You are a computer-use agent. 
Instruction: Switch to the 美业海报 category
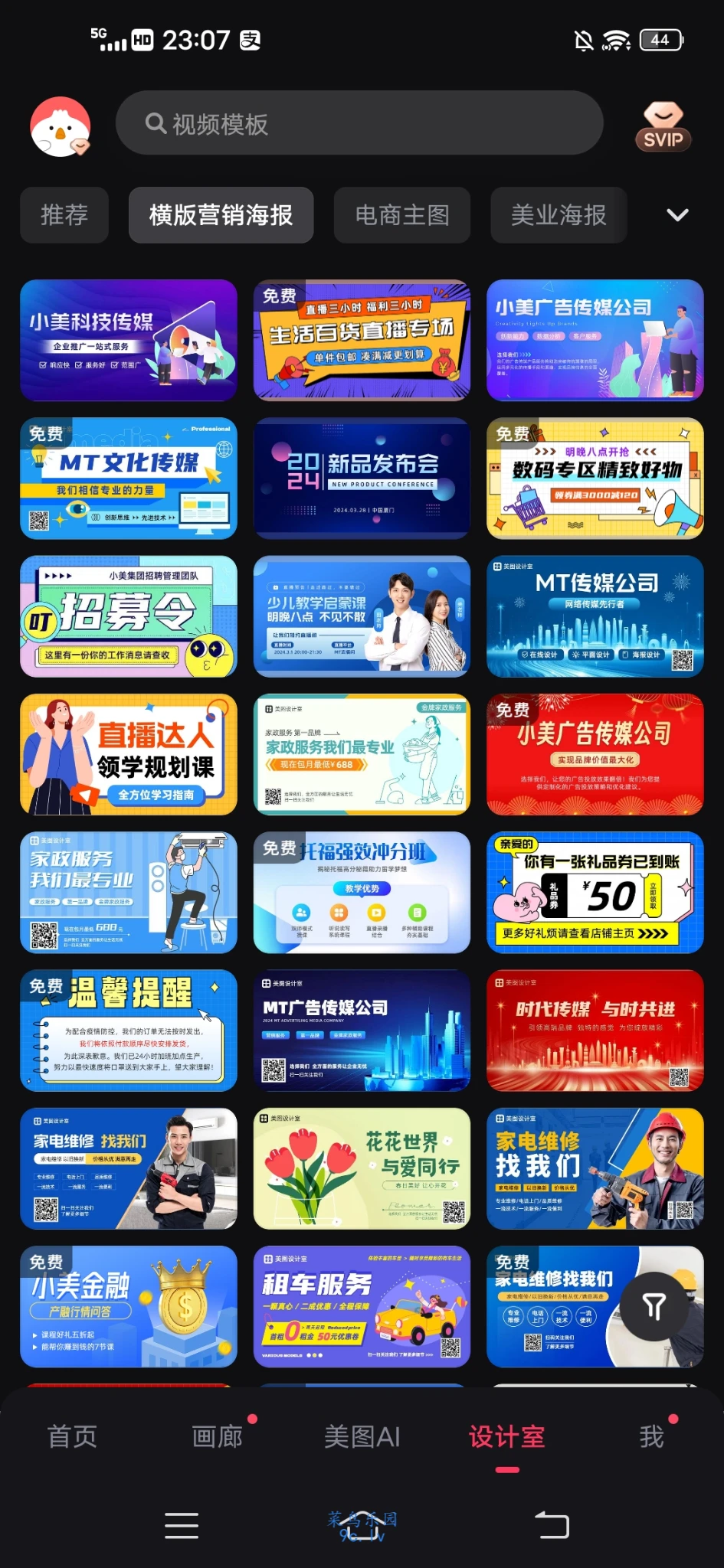559,215
